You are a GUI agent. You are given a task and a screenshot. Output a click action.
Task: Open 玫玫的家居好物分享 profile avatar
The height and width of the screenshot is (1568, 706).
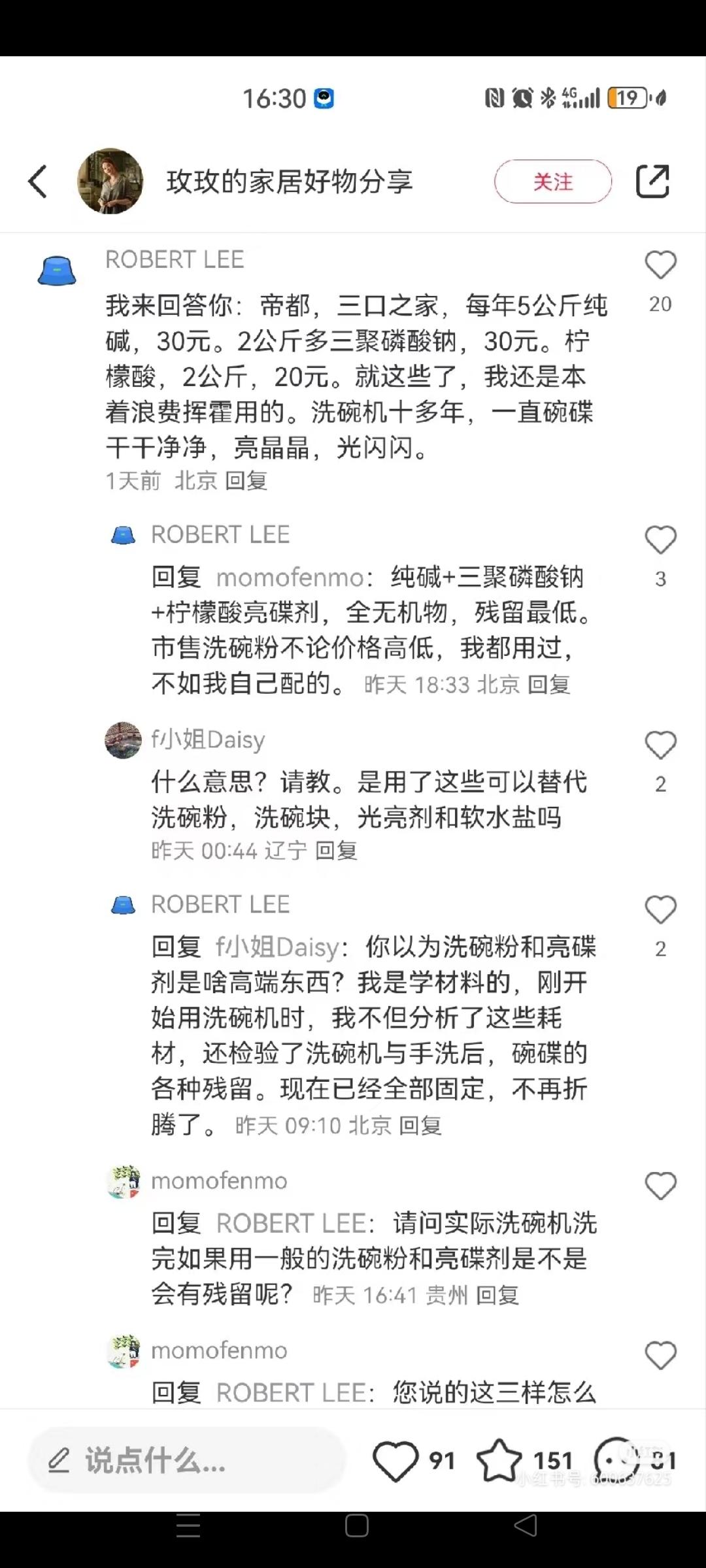pyautogui.click(x=110, y=182)
